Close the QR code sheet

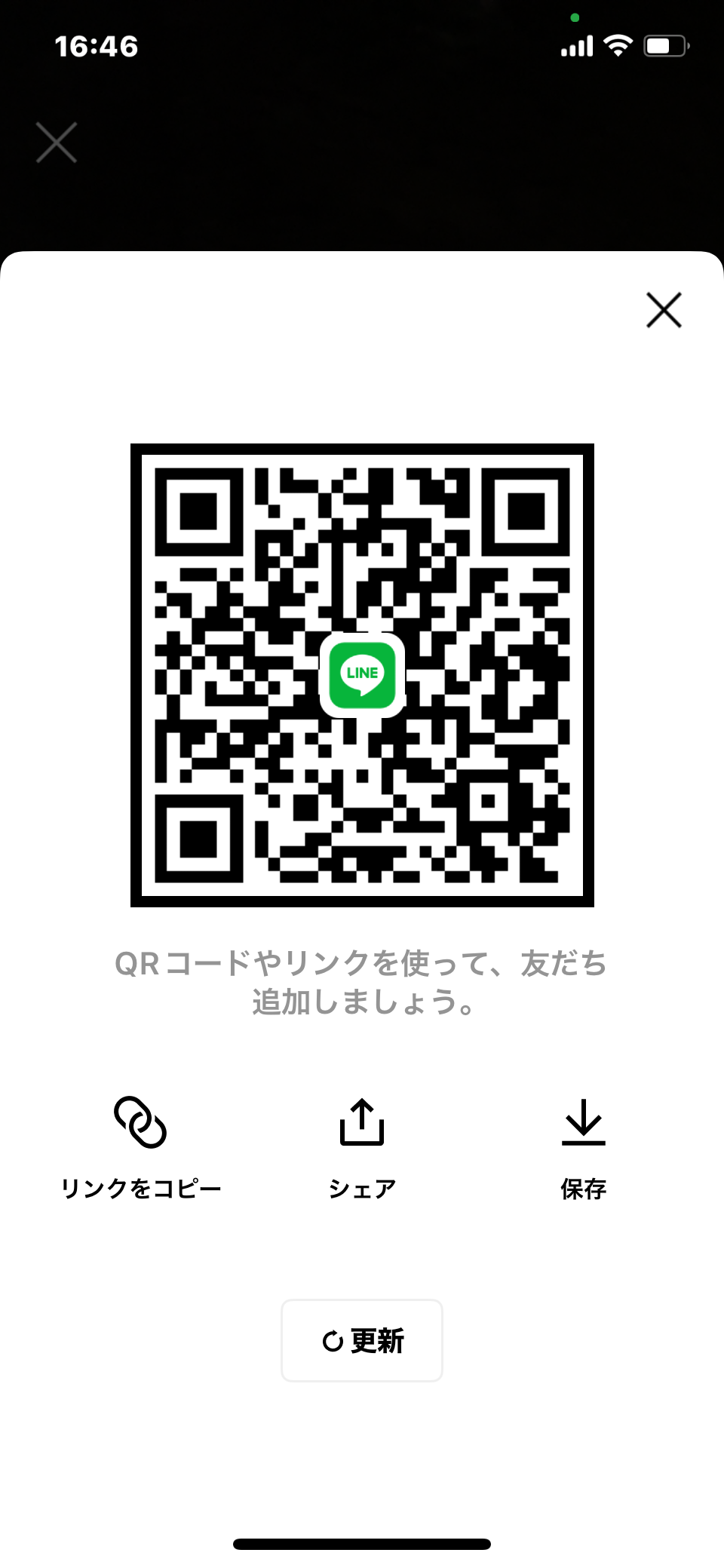(664, 310)
